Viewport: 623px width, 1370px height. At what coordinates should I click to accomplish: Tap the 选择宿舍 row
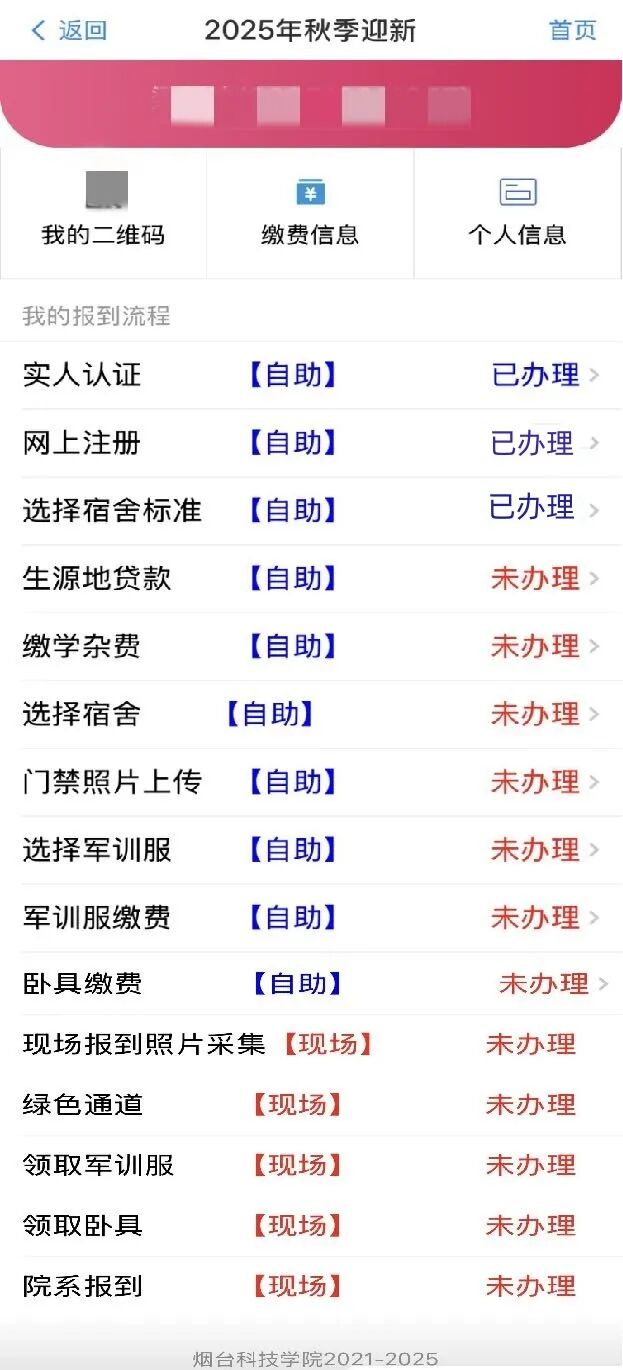311,714
